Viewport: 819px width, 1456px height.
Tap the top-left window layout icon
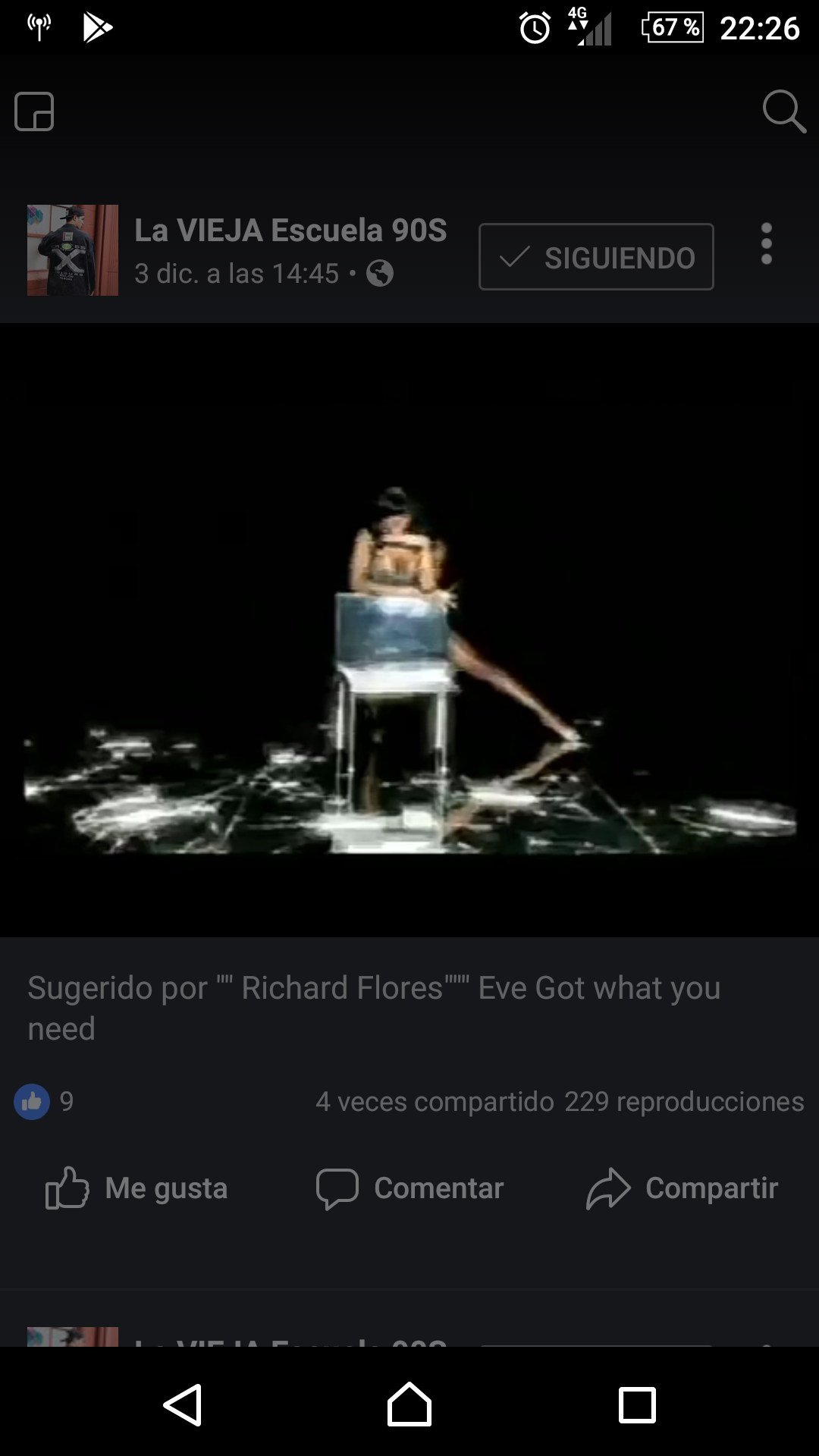click(35, 112)
